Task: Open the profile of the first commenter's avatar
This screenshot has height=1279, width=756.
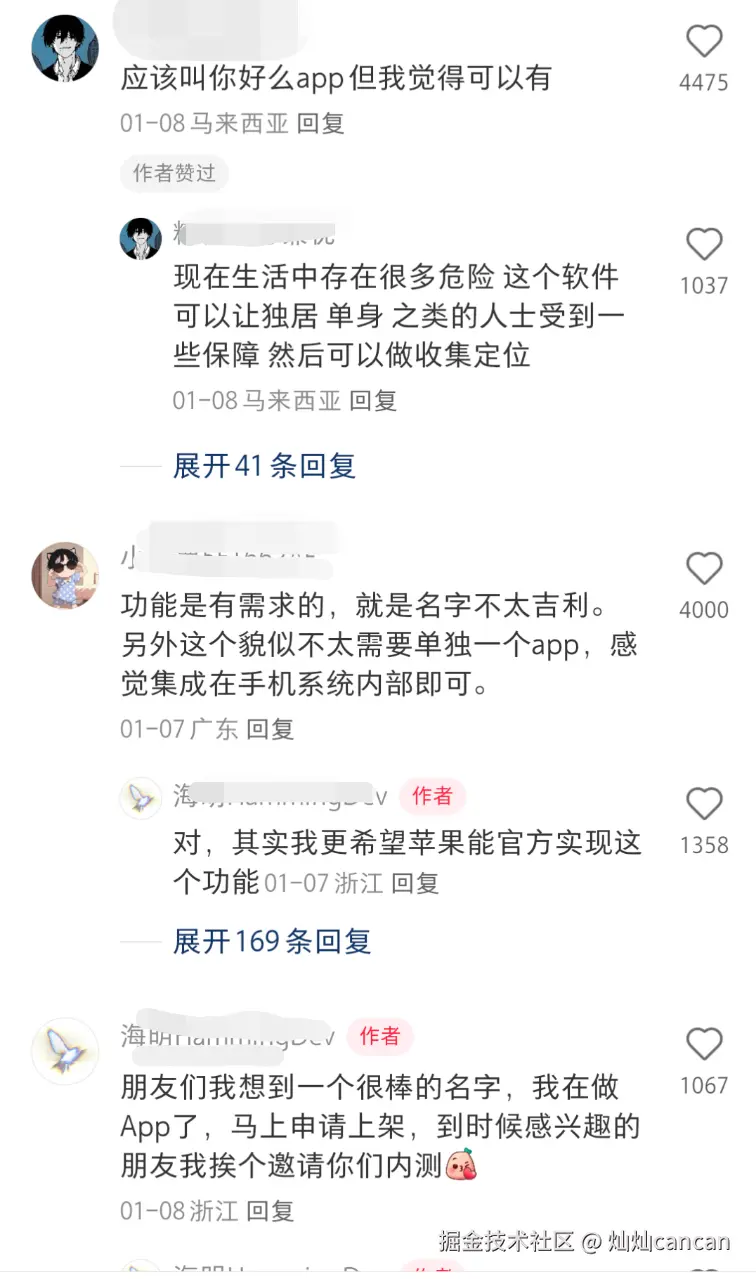Action: [66, 48]
